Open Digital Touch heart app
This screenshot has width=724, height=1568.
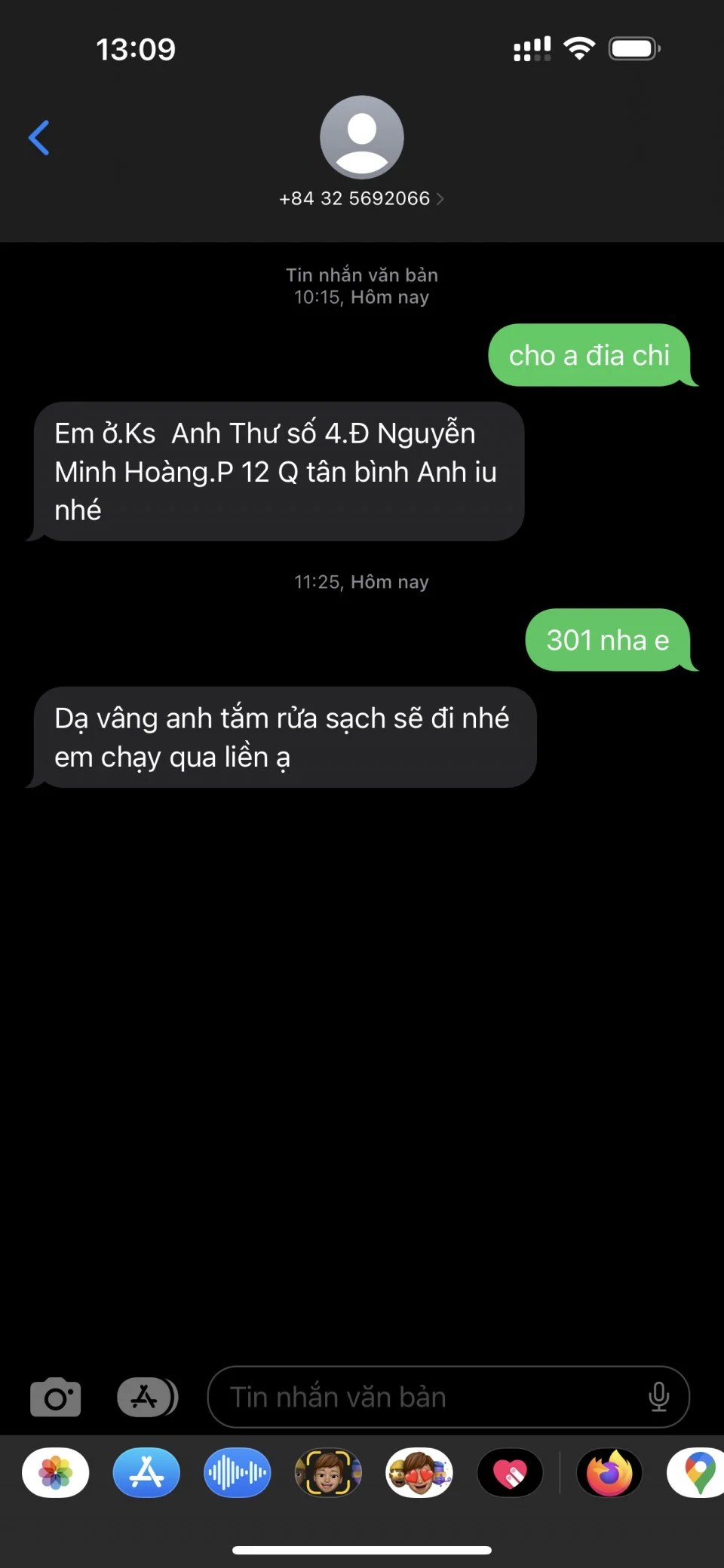[511, 1472]
